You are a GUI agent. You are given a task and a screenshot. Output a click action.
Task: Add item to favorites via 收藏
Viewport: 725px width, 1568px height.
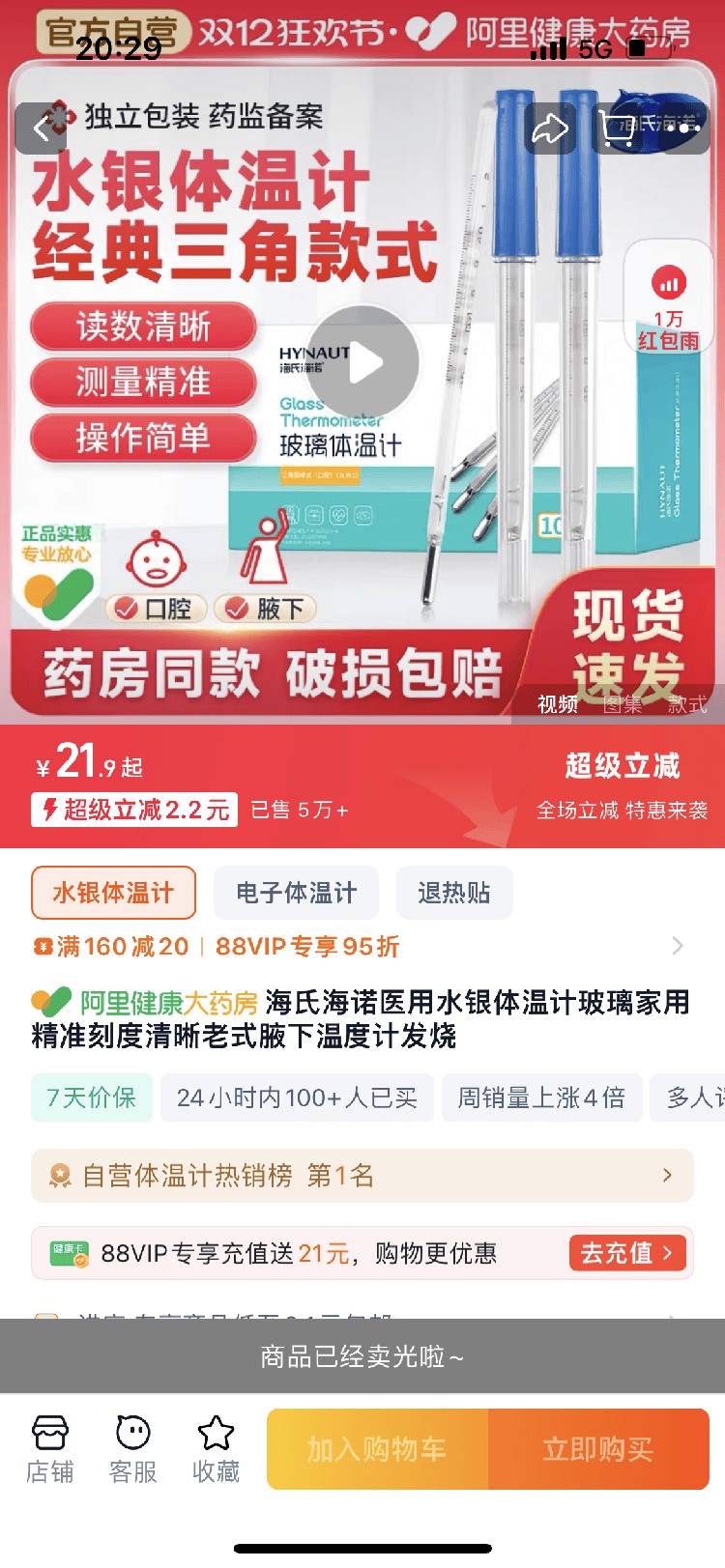[216, 1449]
